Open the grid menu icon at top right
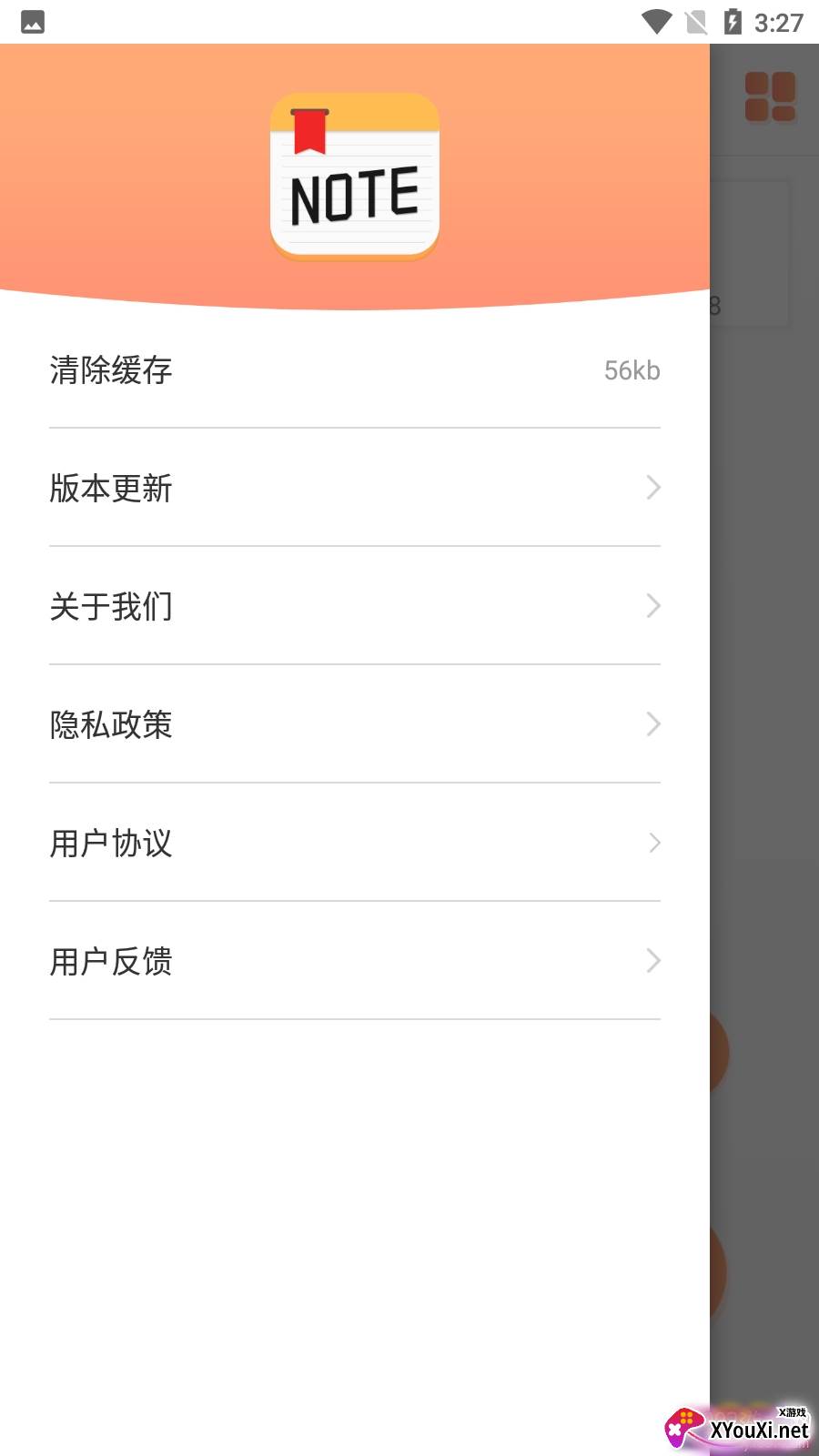Viewport: 819px width, 1456px height. (x=770, y=94)
